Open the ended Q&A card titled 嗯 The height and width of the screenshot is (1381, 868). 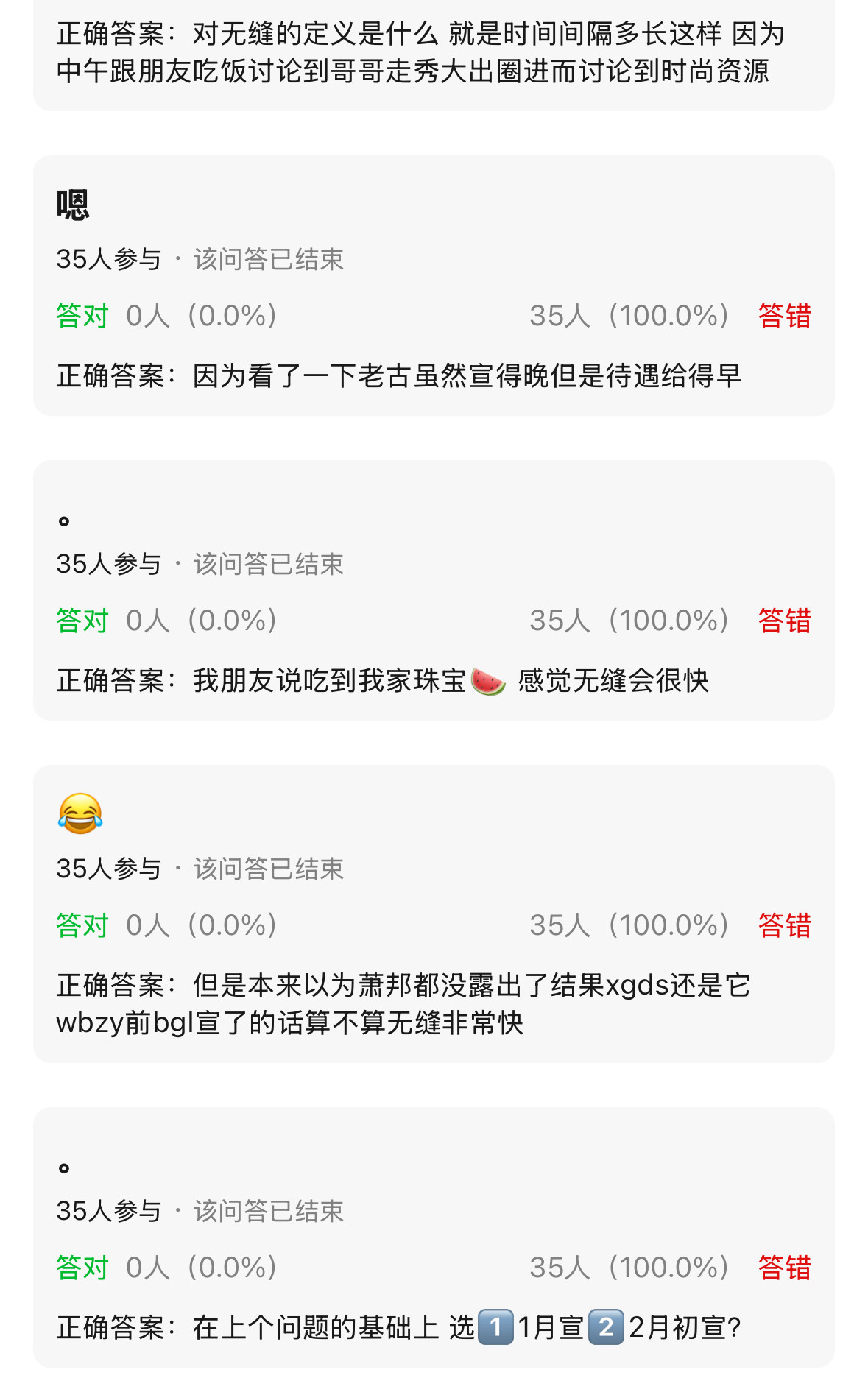[434, 286]
